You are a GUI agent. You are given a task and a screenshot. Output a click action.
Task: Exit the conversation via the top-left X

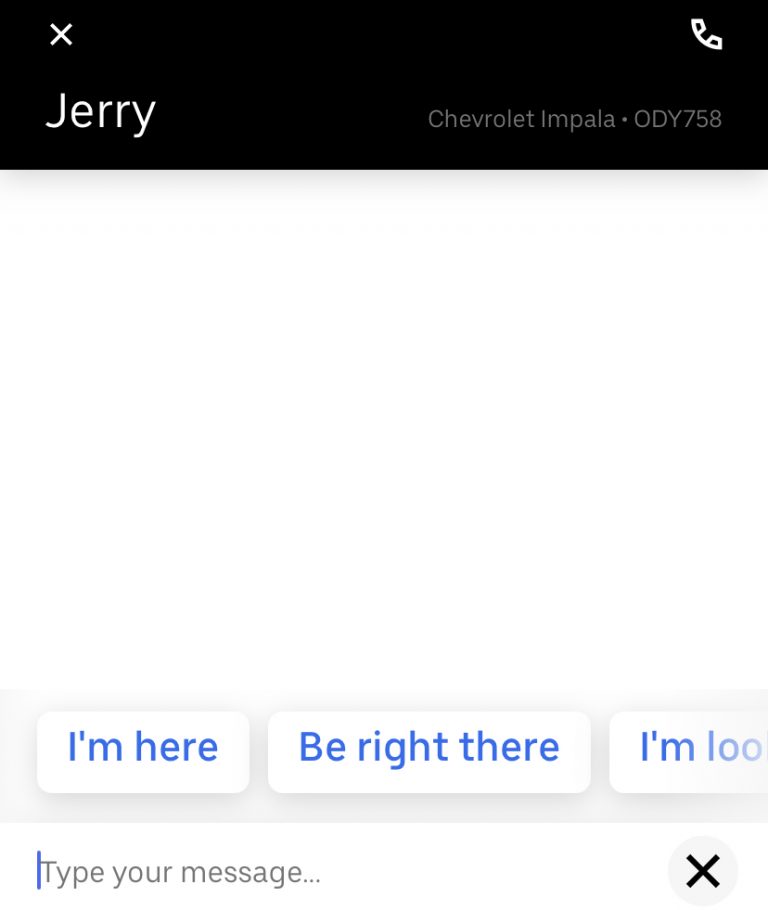pyautogui.click(x=61, y=34)
